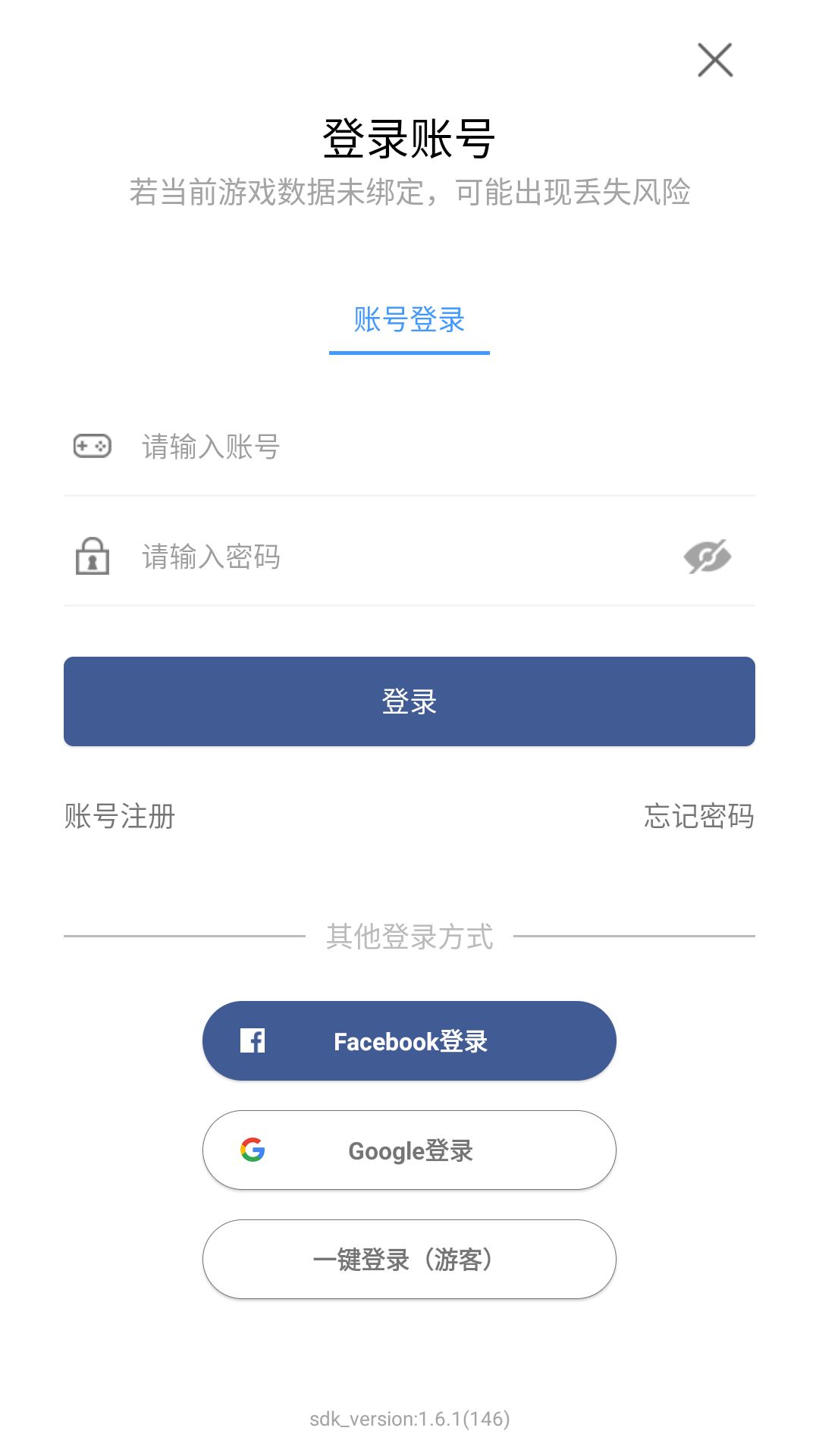Click the gamepad icon beside account field
Image resolution: width=819 pixels, height=1456 pixels.
point(91,447)
